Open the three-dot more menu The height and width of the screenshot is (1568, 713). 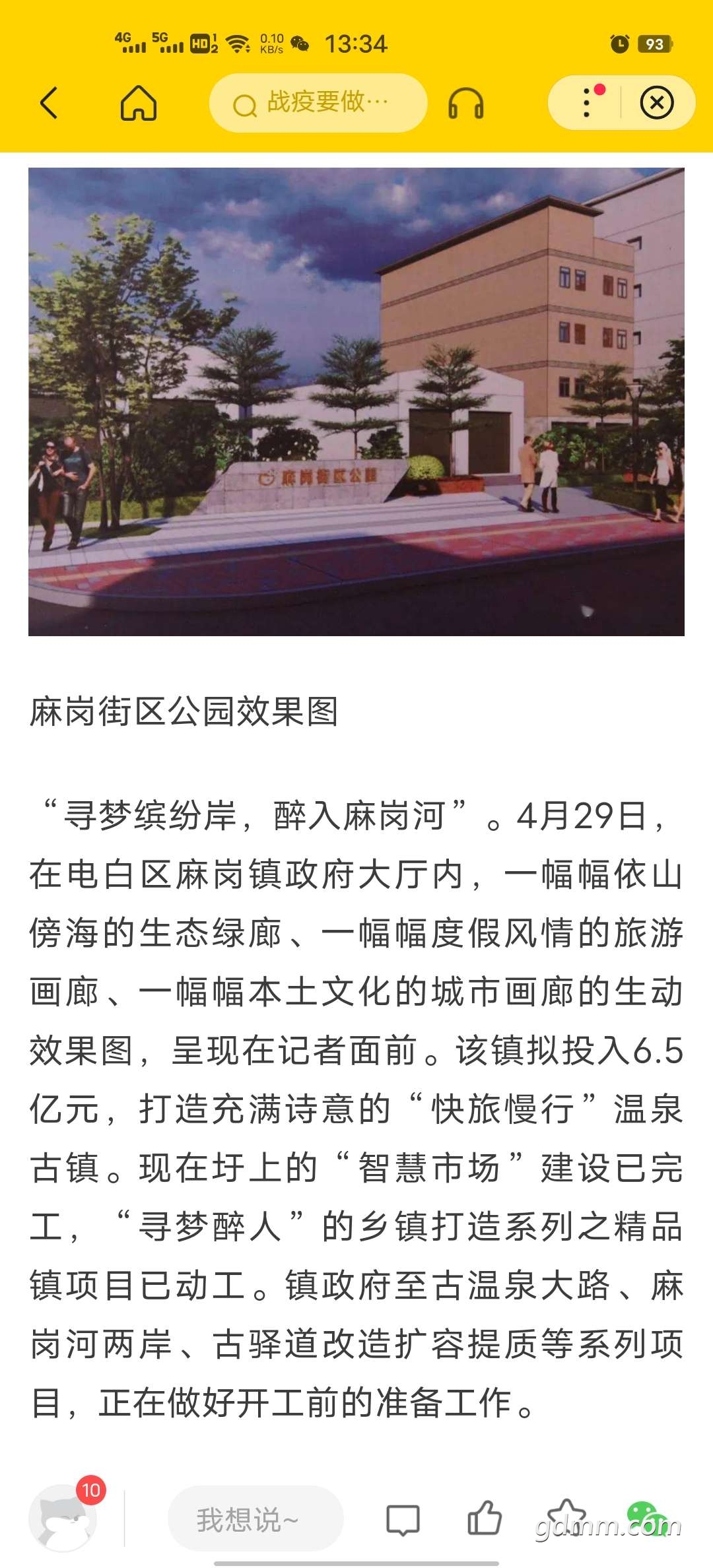click(x=588, y=103)
